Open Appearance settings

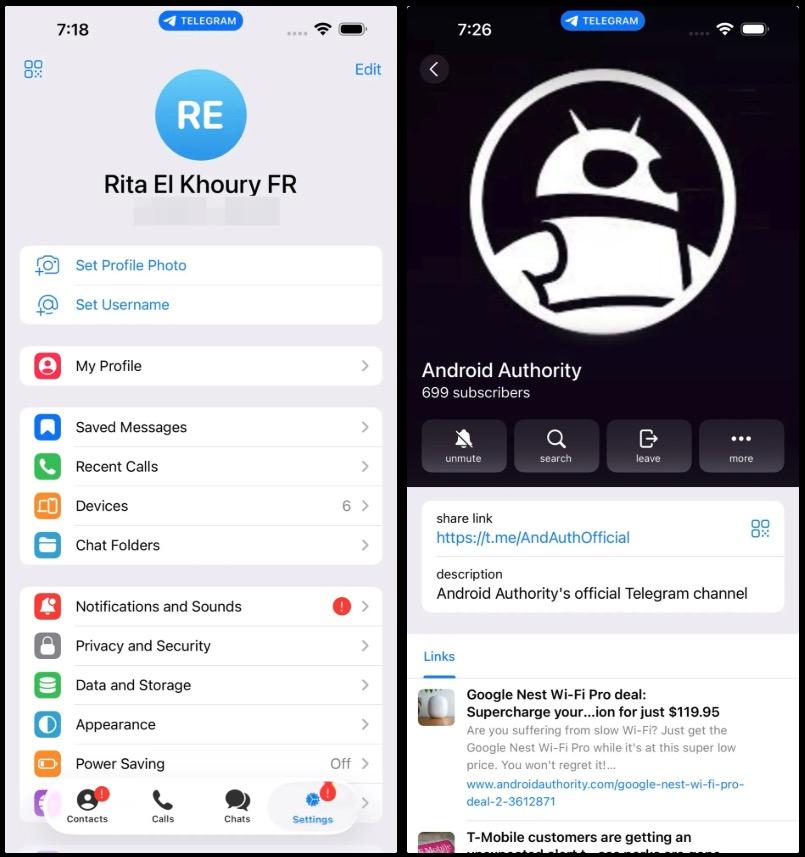[x=200, y=724]
